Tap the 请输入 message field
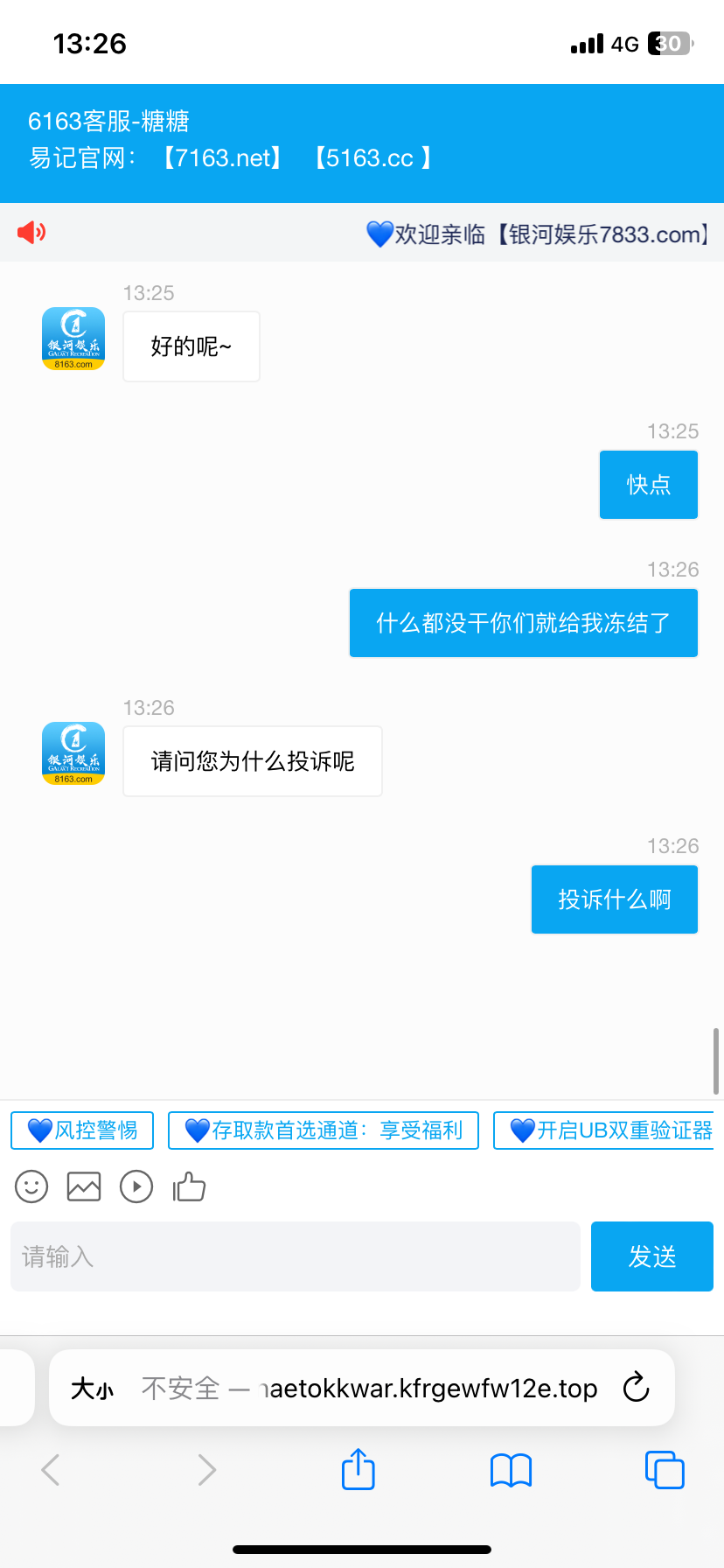 [x=296, y=1256]
